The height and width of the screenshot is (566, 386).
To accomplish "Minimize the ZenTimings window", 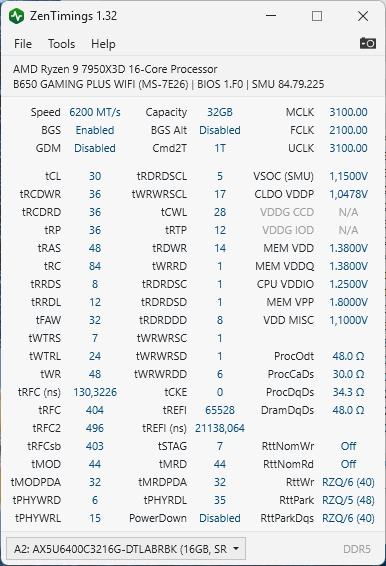I will point(271,16).
